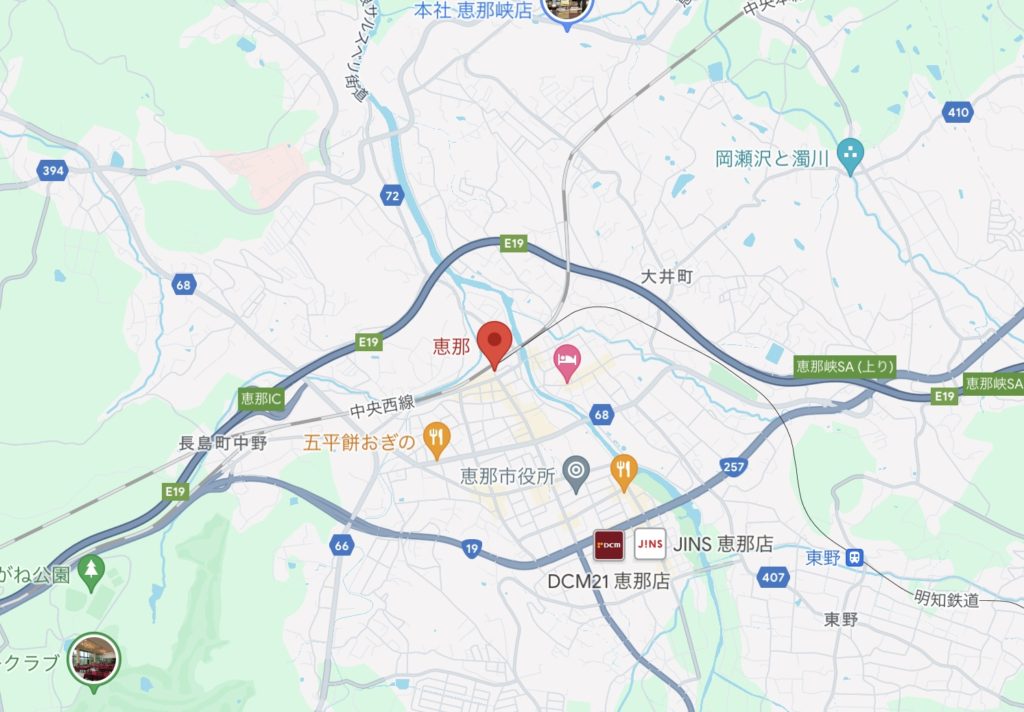Tap the 岡瀬沢と濁川 place marker
The height and width of the screenshot is (712, 1024).
pos(850,154)
